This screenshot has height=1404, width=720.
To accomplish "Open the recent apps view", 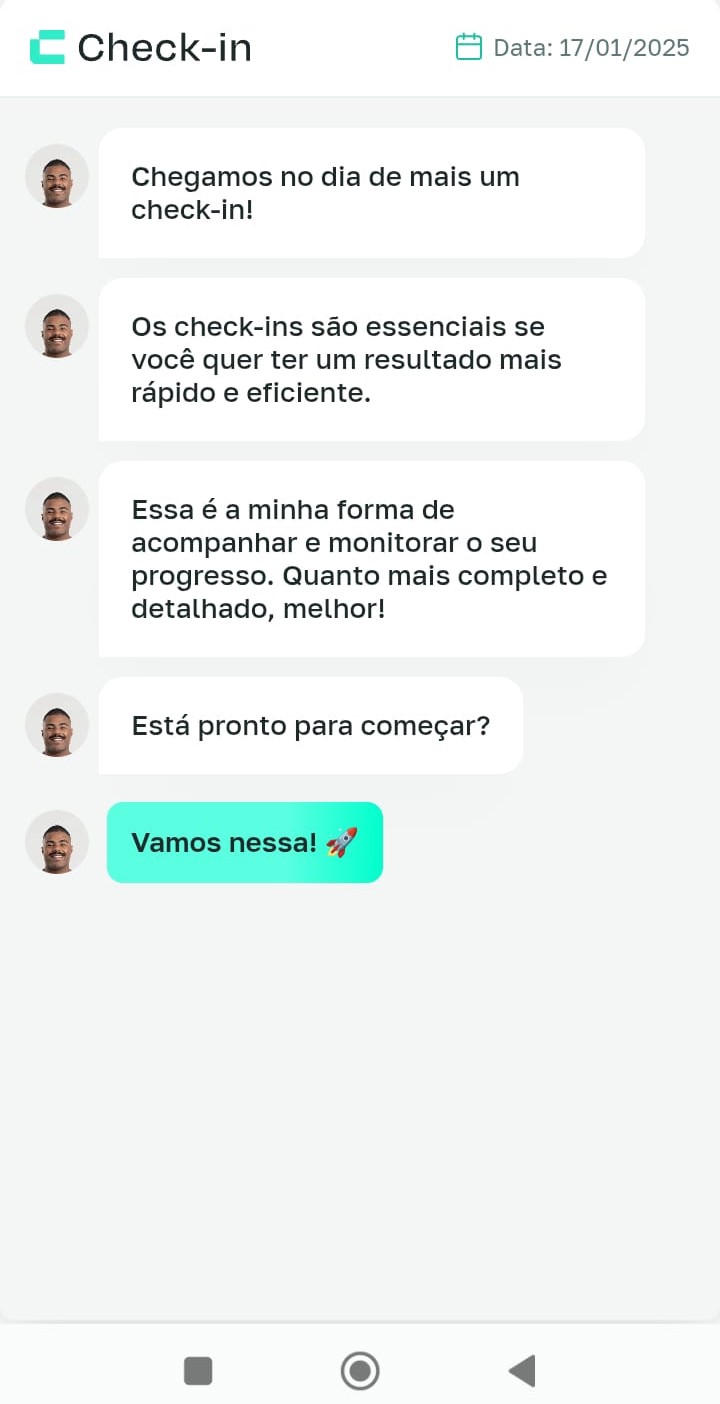I will tap(198, 1370).
